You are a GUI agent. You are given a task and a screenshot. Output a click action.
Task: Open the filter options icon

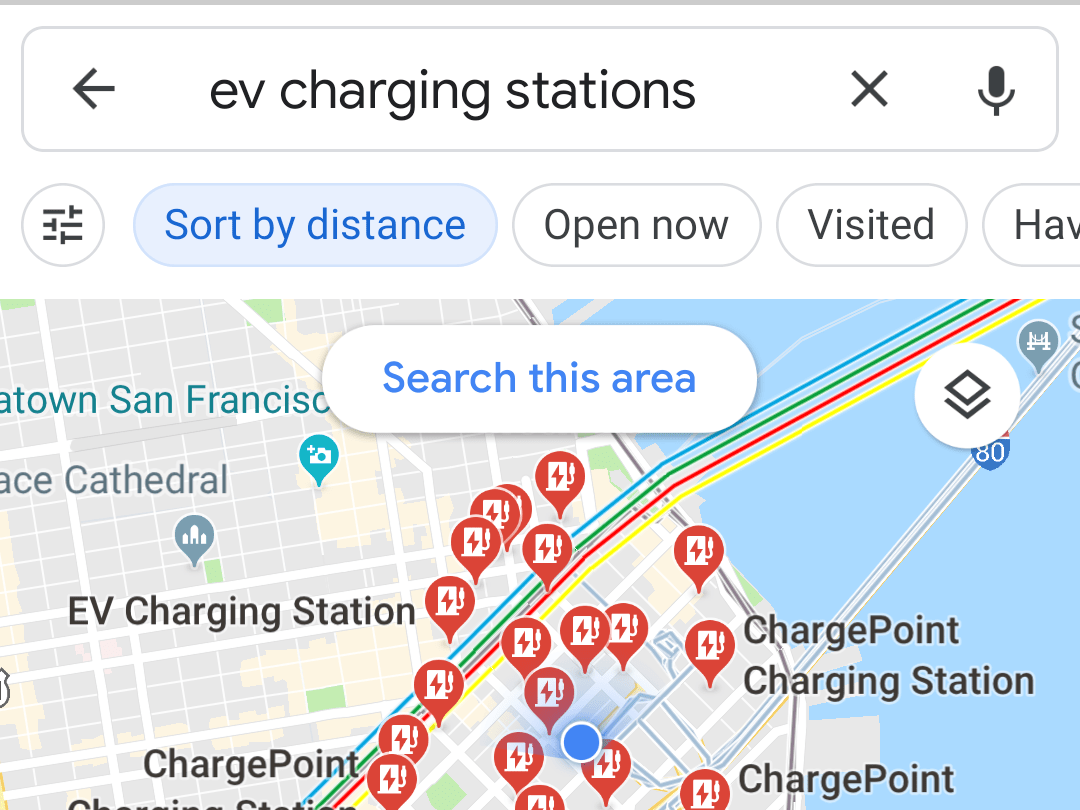63,225
